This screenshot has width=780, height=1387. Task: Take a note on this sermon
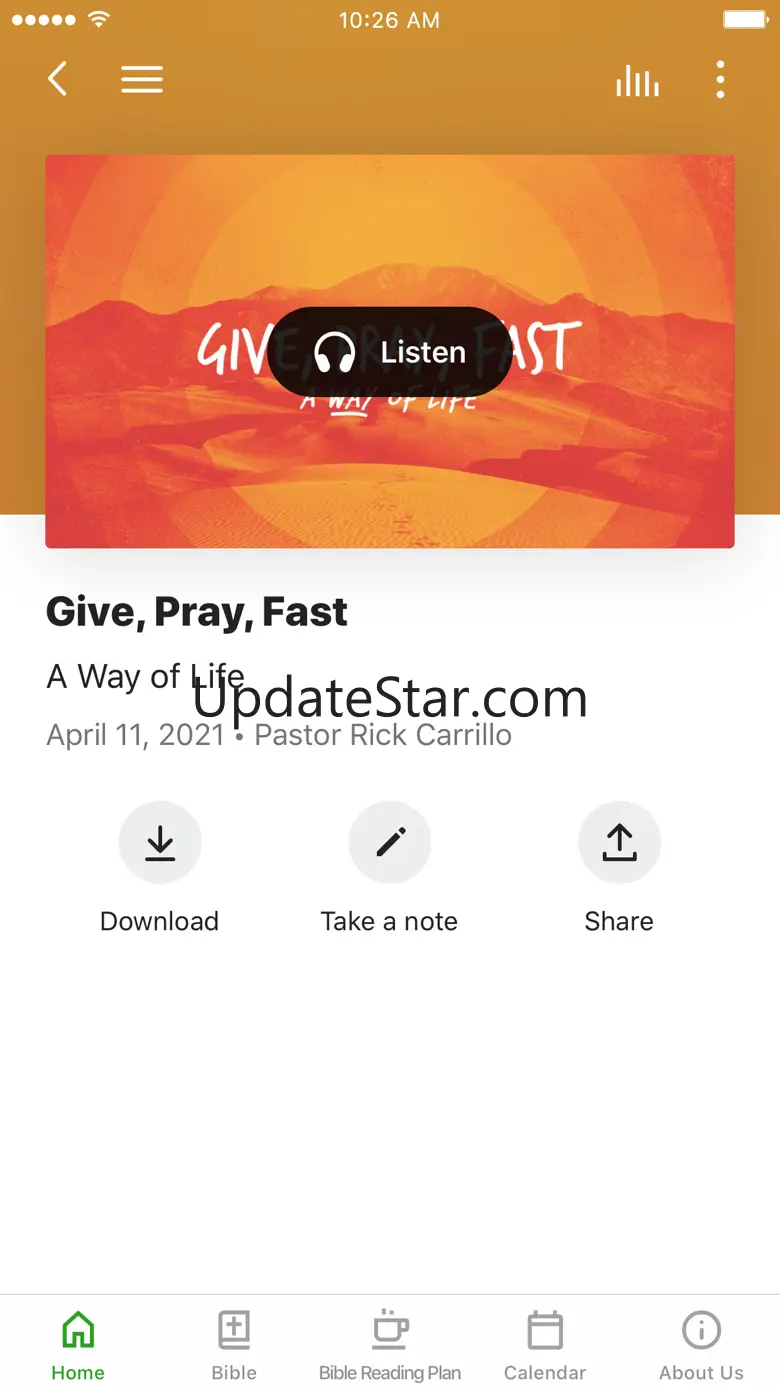pos(390,843)
